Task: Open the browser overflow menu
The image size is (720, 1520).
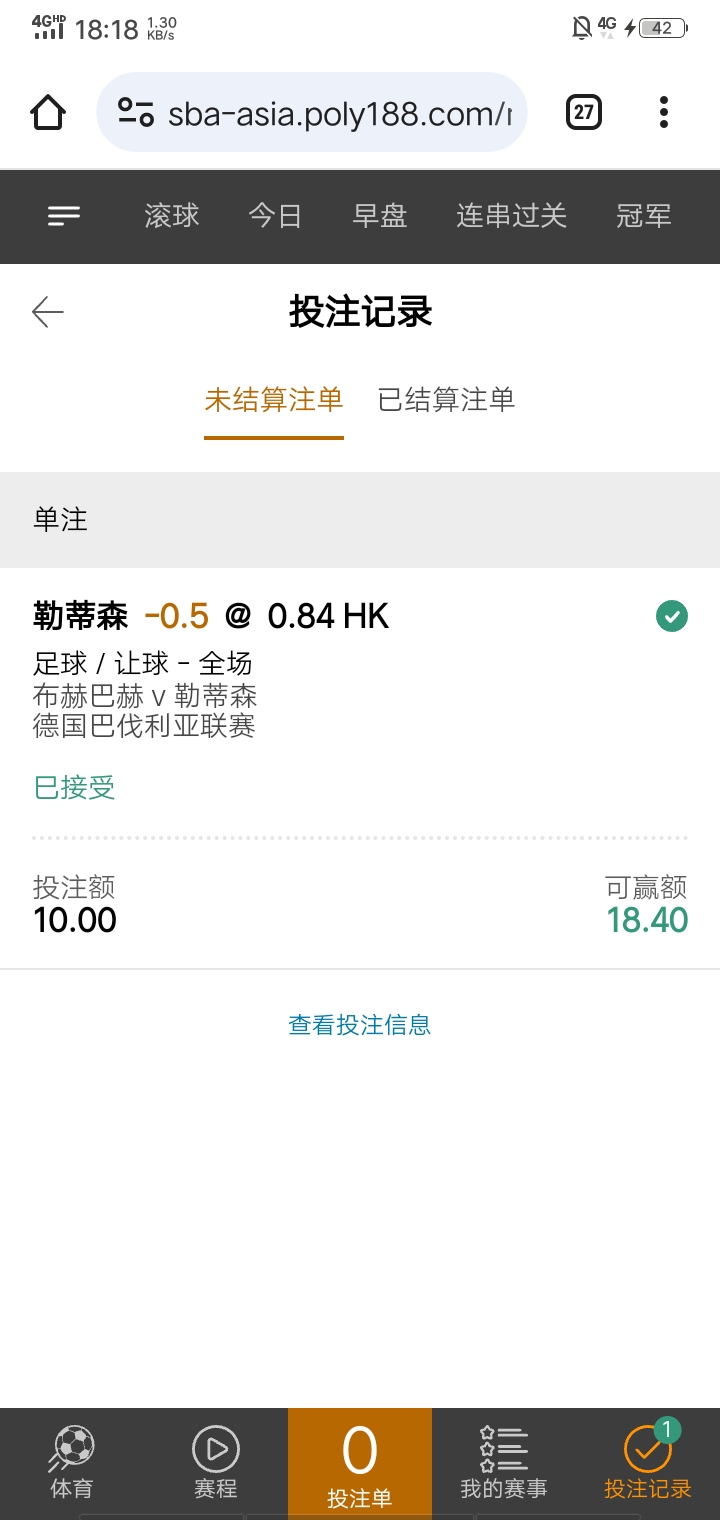Action: [x=663, y=113]
